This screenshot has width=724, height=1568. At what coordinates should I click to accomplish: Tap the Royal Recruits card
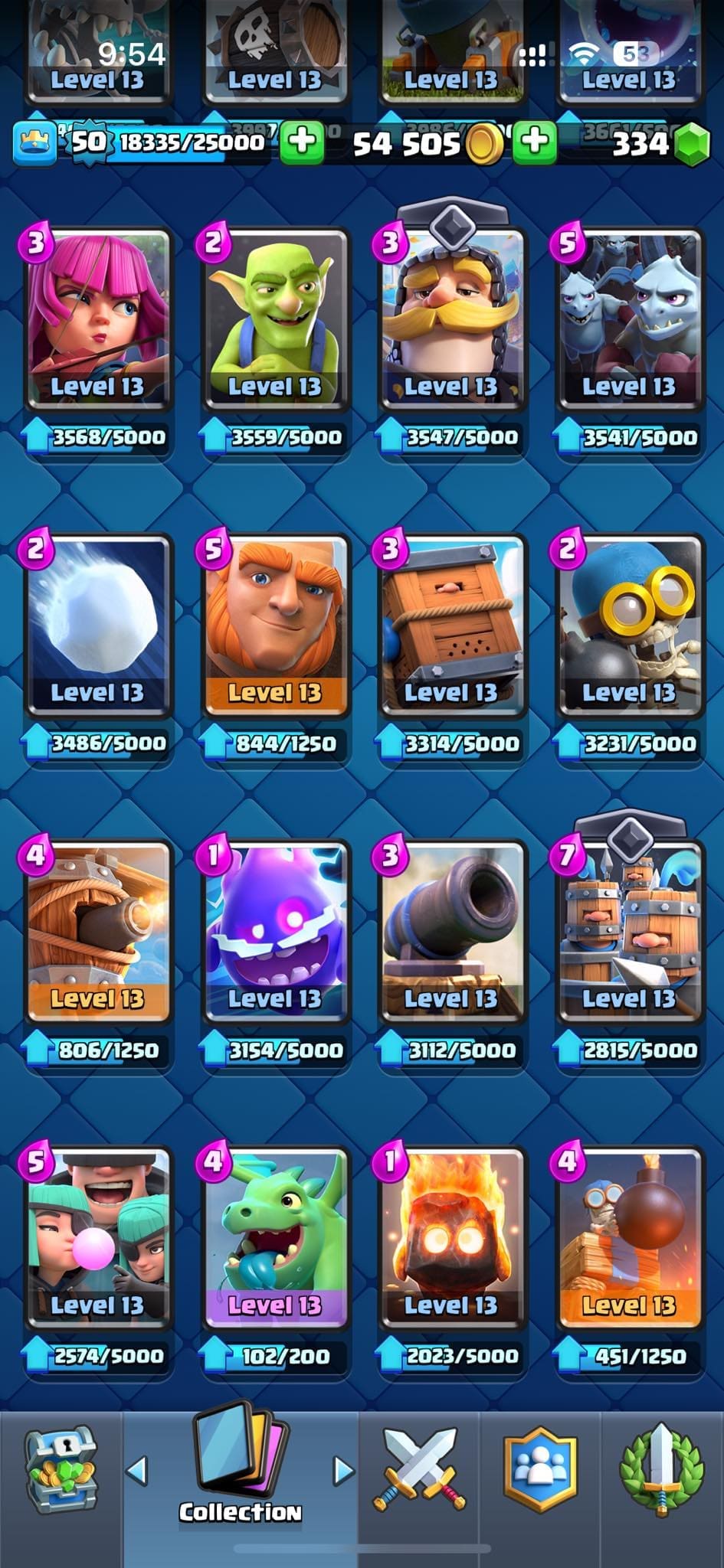coord(629,932)
